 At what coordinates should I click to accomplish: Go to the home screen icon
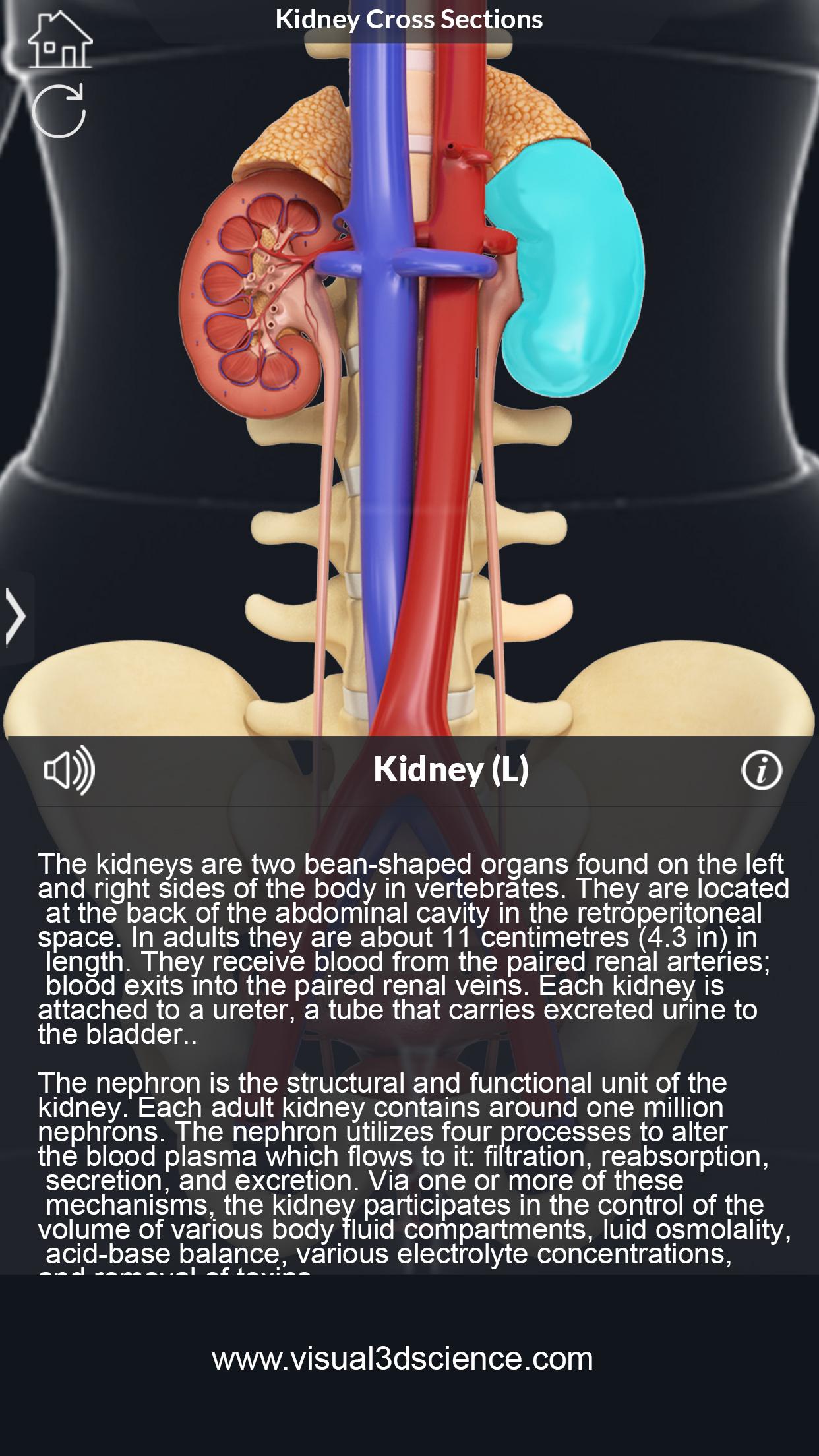(59, 40)
